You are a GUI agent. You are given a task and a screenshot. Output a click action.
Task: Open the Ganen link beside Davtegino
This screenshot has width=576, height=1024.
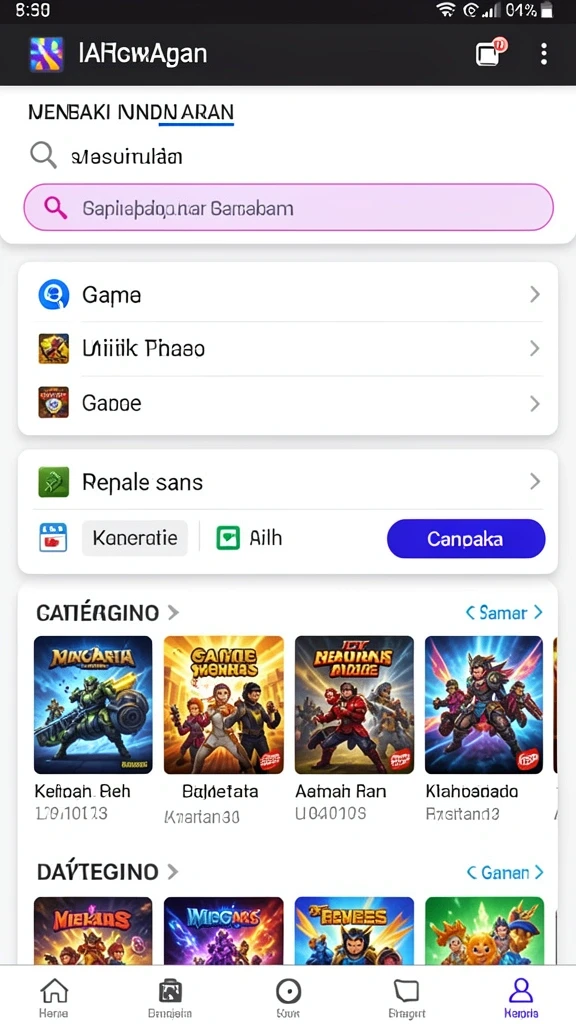(x=504, y=872)
